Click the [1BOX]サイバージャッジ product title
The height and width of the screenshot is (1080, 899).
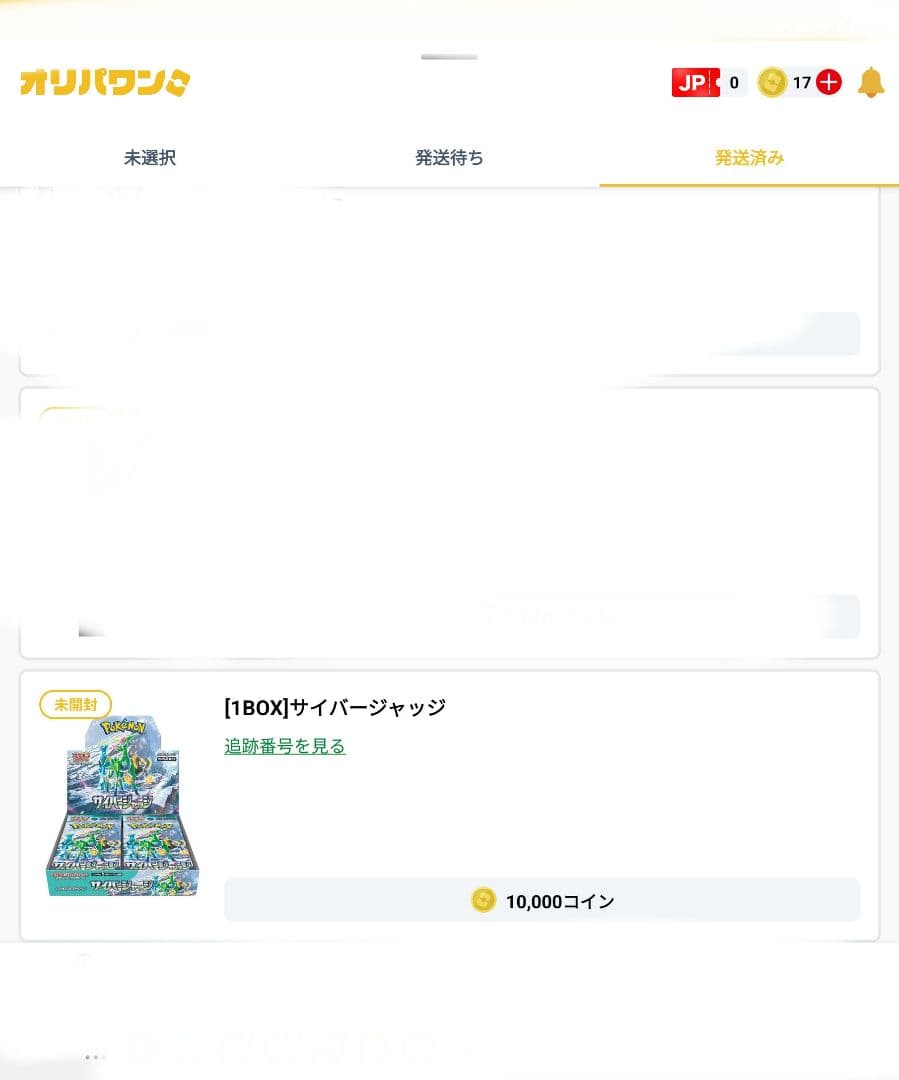(336, 706)
